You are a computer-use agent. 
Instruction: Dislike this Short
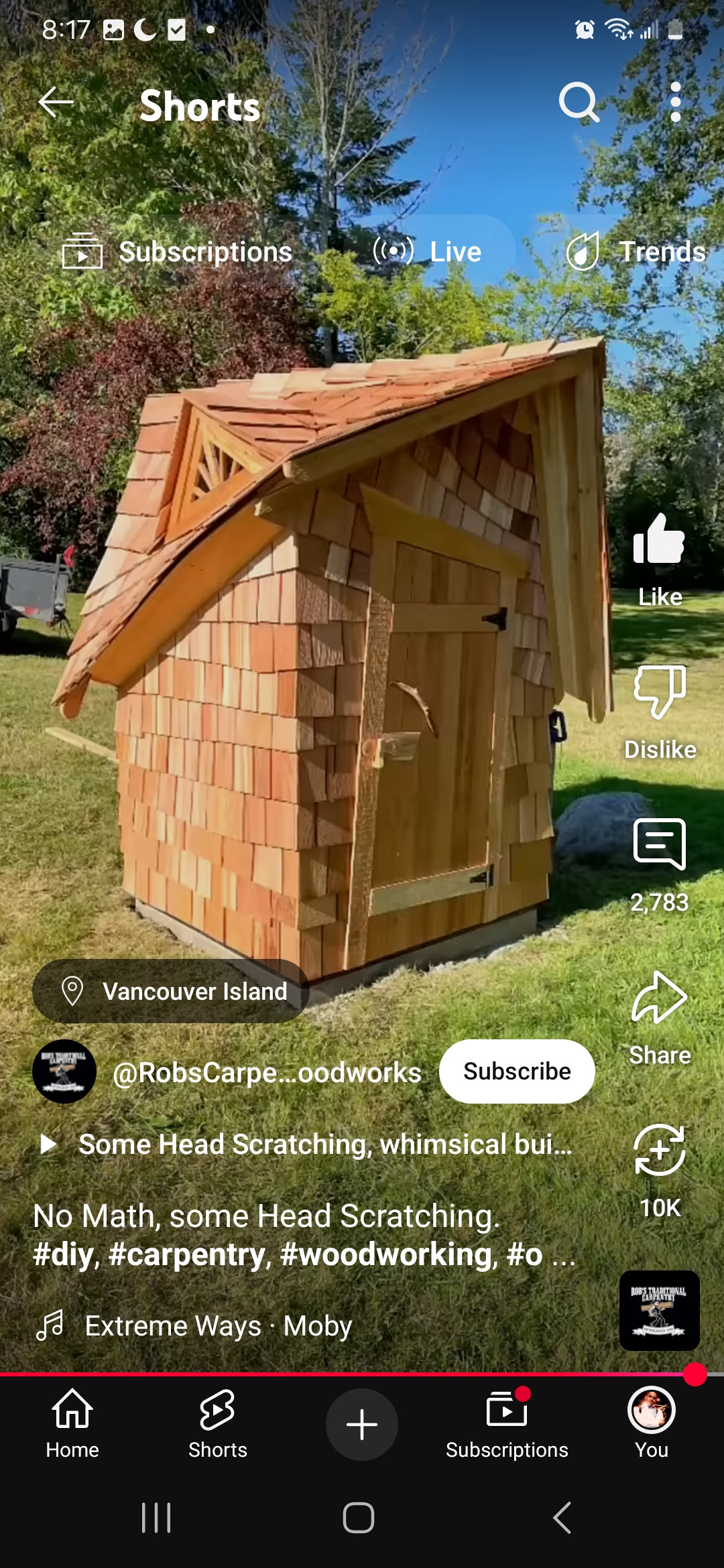(x=660, y=693)
